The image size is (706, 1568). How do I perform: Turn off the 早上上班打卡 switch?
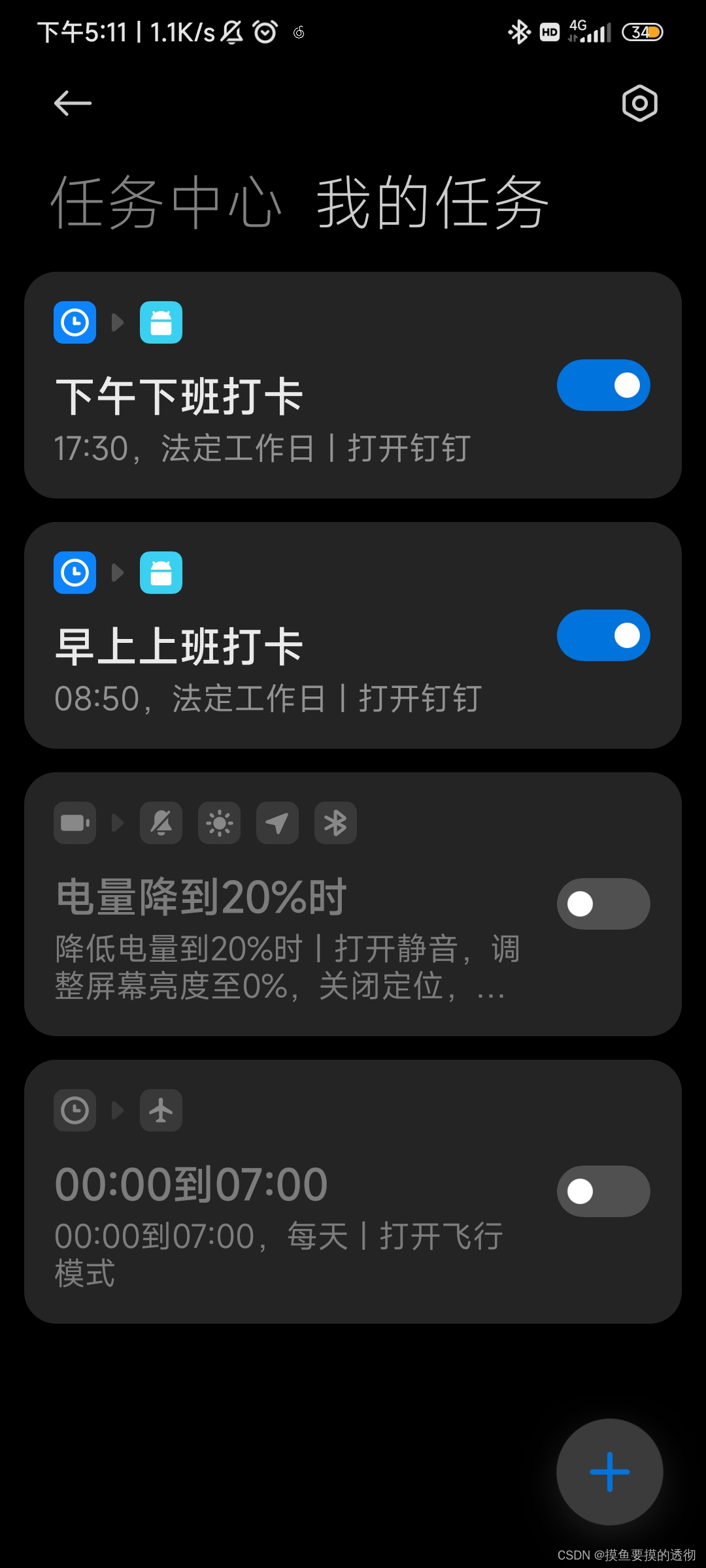pos(603,635)
